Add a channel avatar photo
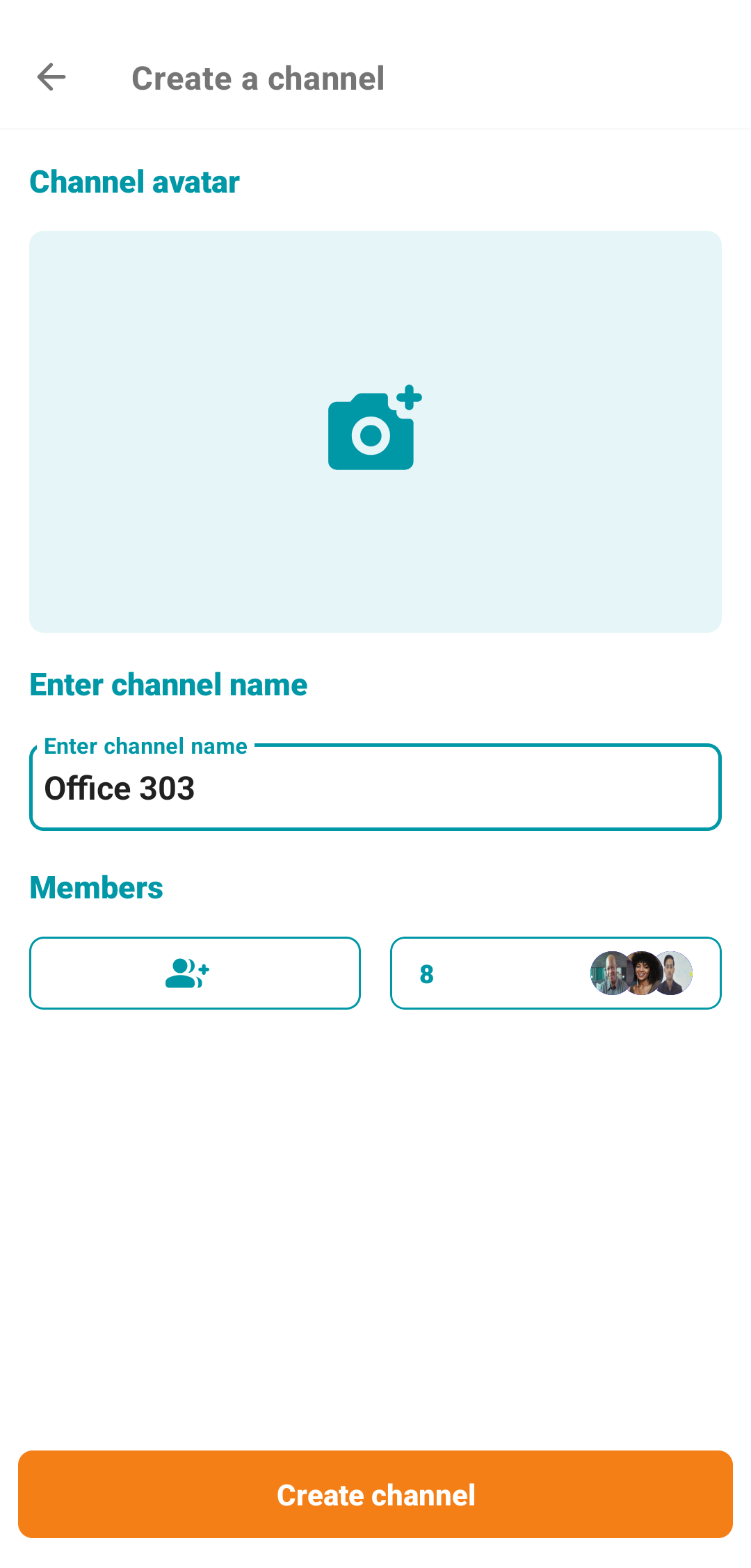Image resolution: width=751 pixels, height=1568 pixels. click(375, 431)
